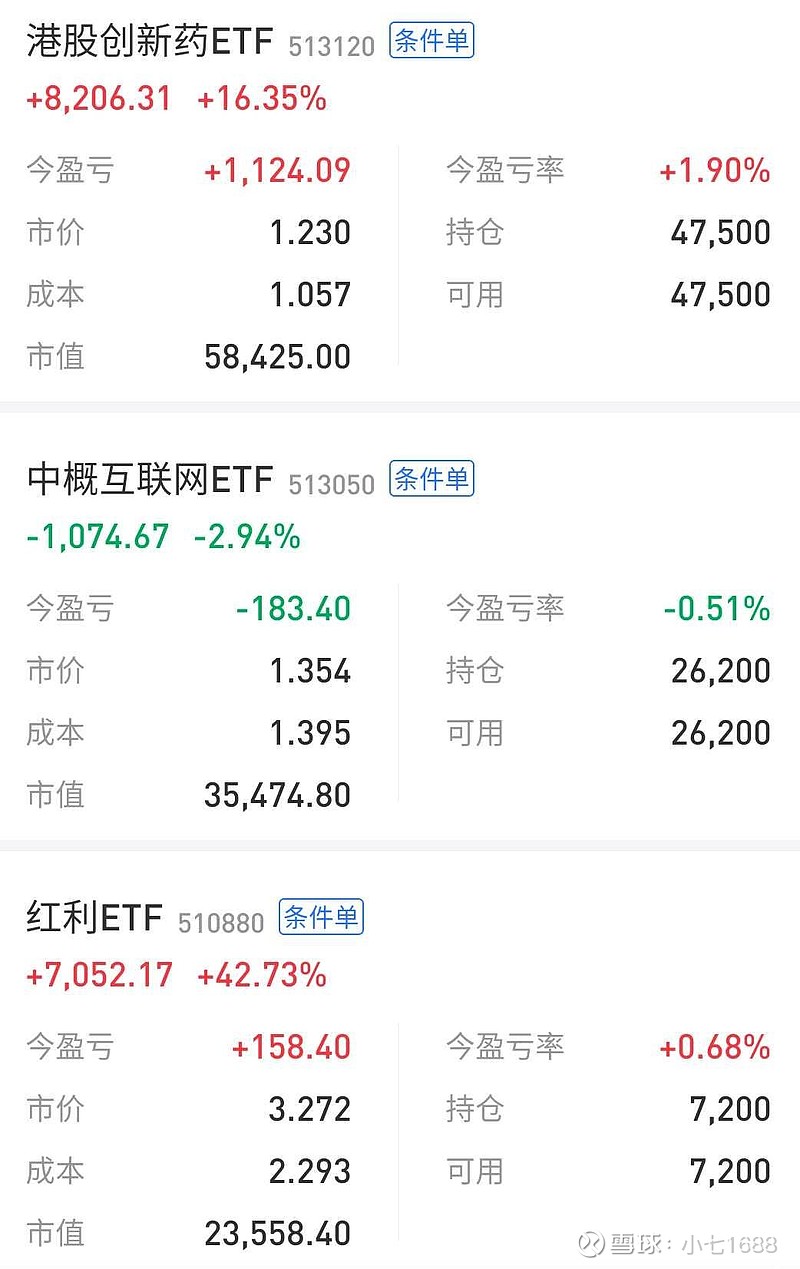Click the fund code 513050
The image size is (800, 1269).
point(330,483)
